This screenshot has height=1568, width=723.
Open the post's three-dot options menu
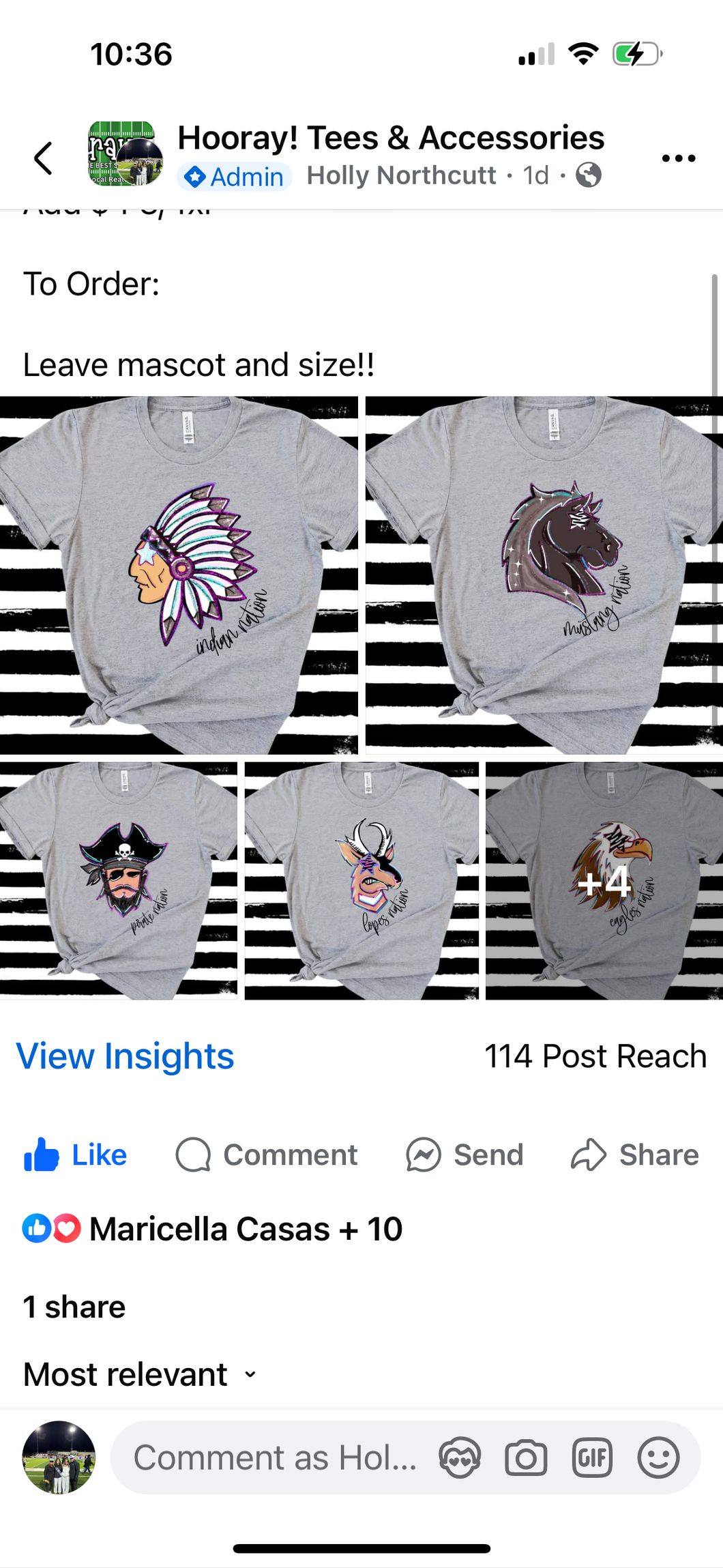(678, 158)
